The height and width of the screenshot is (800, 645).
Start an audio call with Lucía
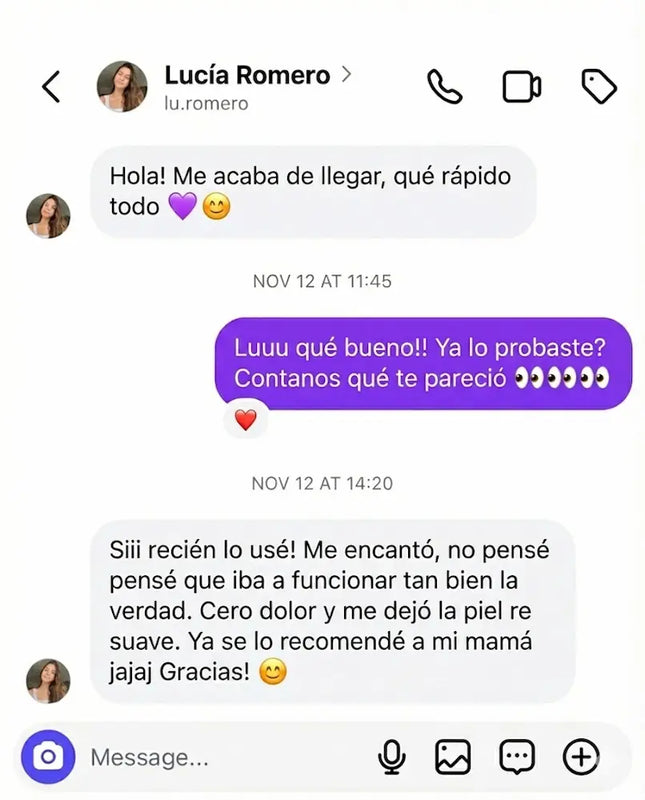(x=444, y=87)
